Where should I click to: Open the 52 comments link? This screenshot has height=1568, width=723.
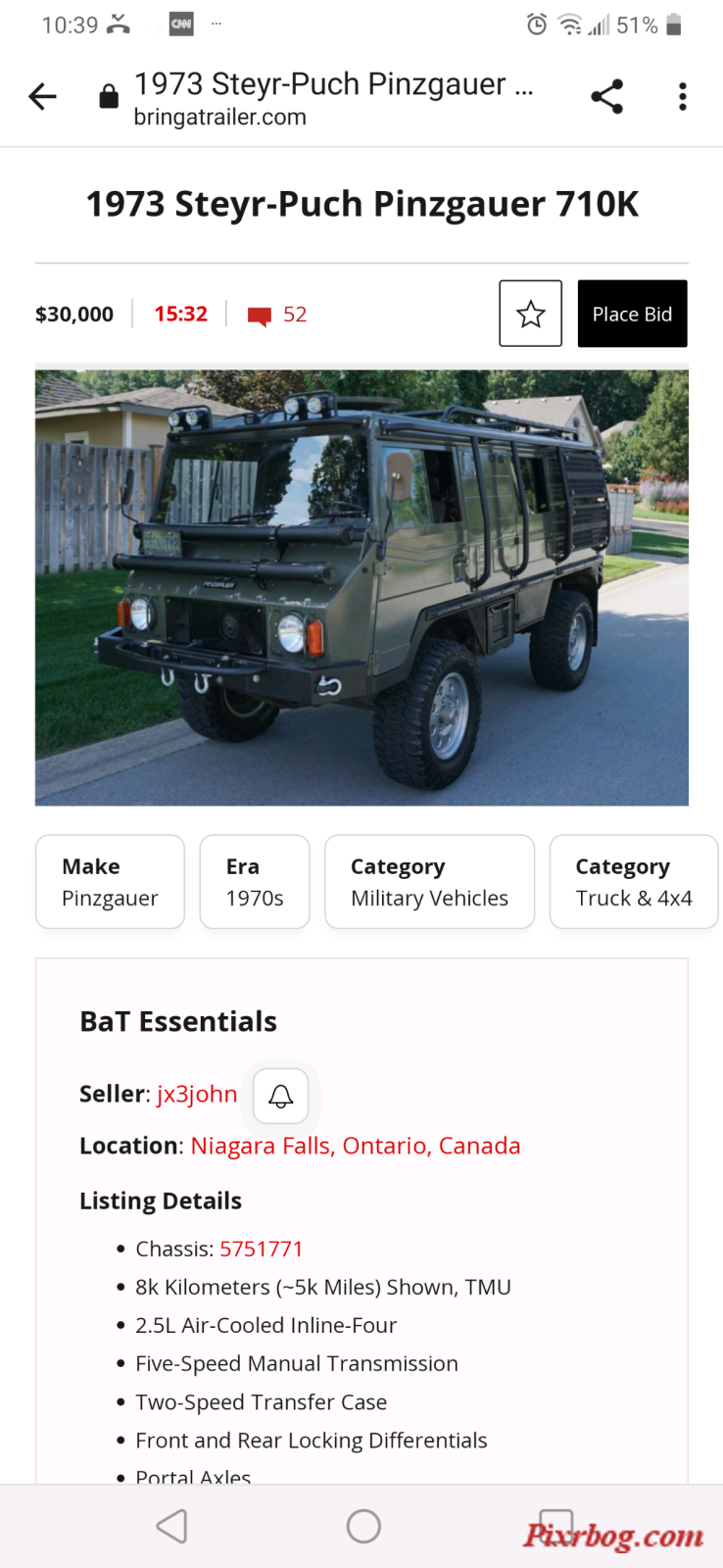278,315
